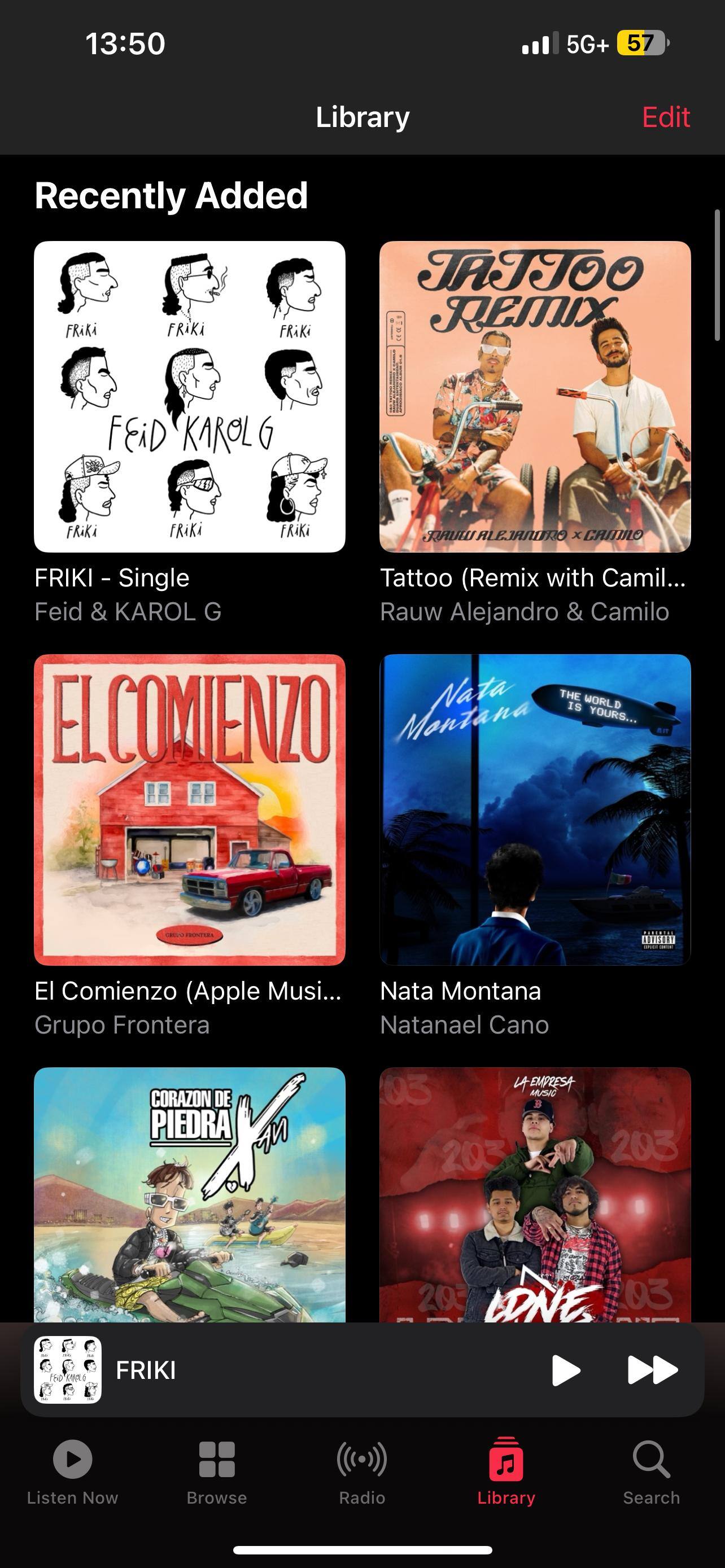Switch to the Listen Now tab
This screenshot has width=725, height=1568.
click(72, 1470)
